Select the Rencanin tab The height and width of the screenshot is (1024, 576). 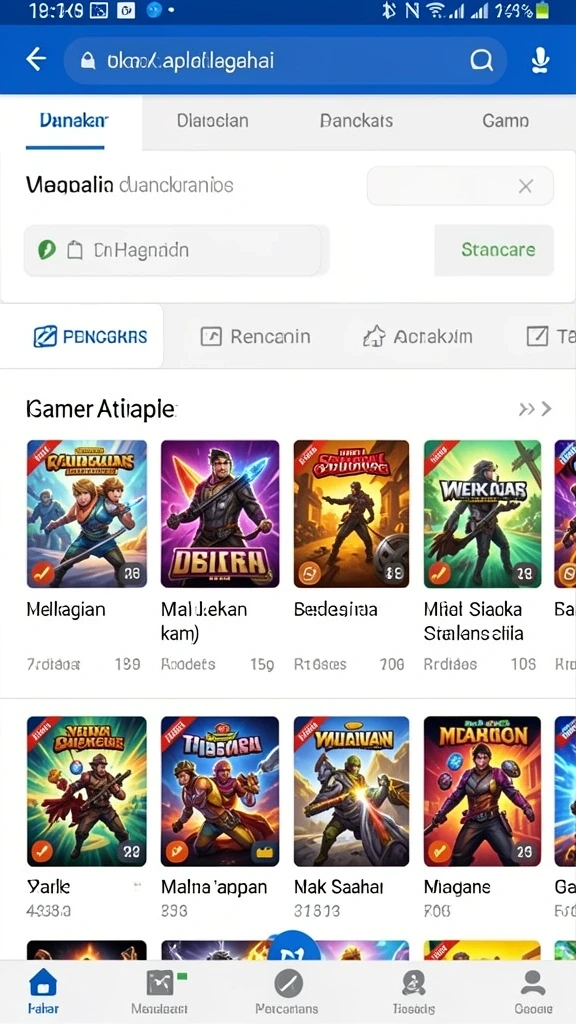pos(255,337)
